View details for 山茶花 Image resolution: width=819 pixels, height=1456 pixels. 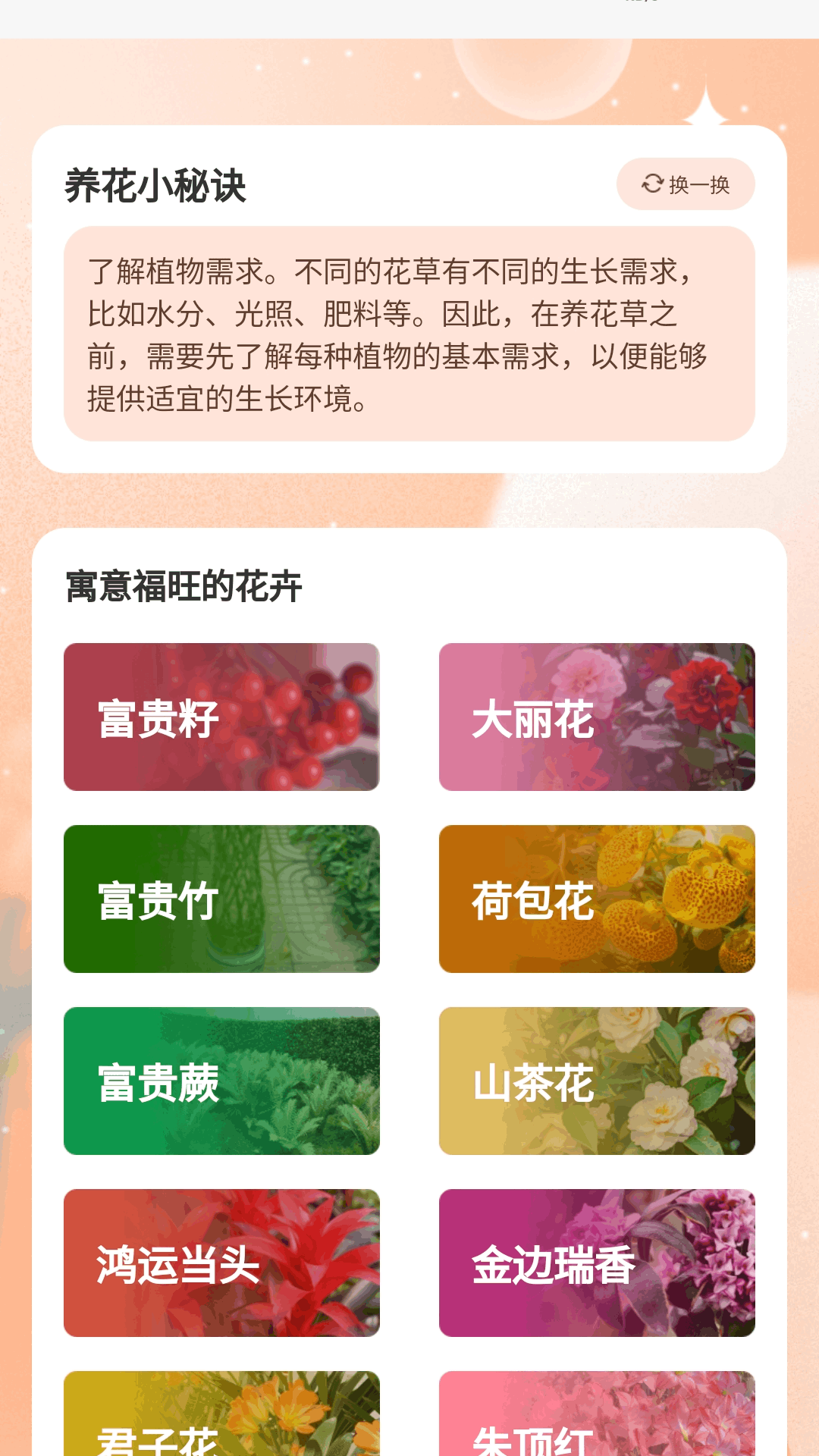point(597,1081)
